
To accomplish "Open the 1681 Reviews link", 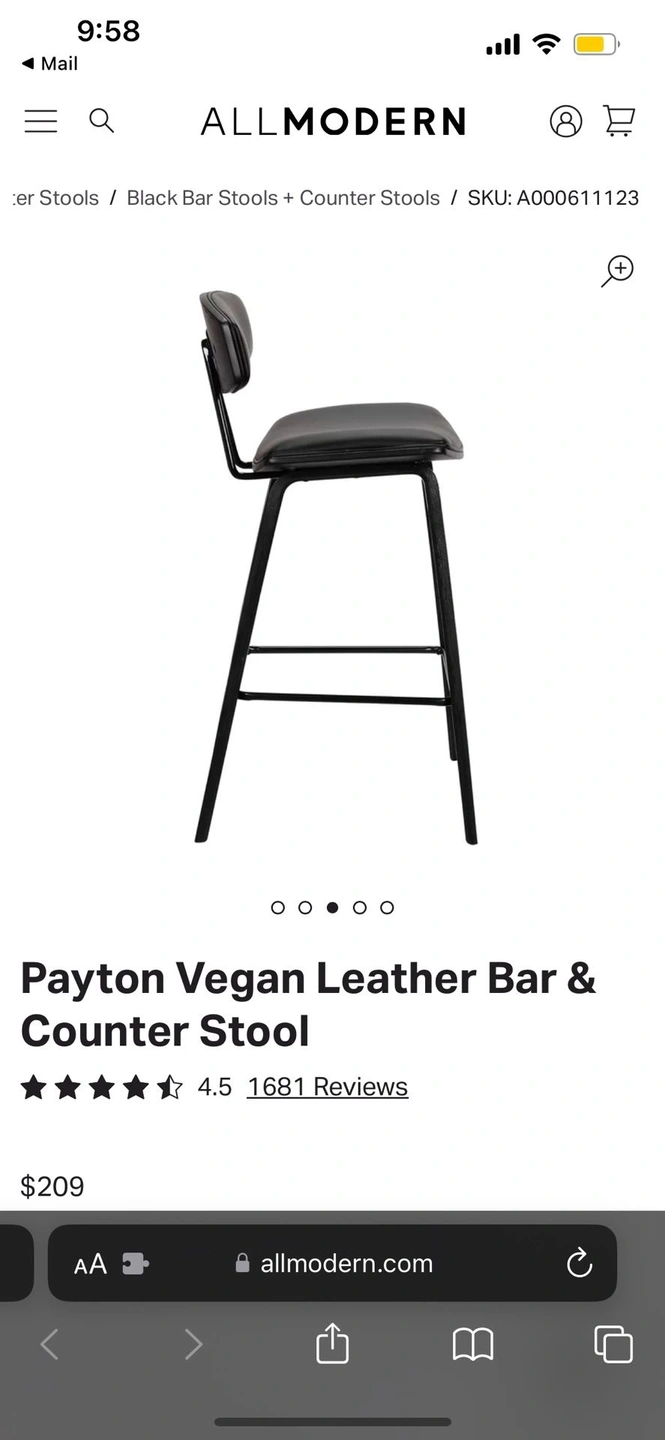I will pos(327,1087).
